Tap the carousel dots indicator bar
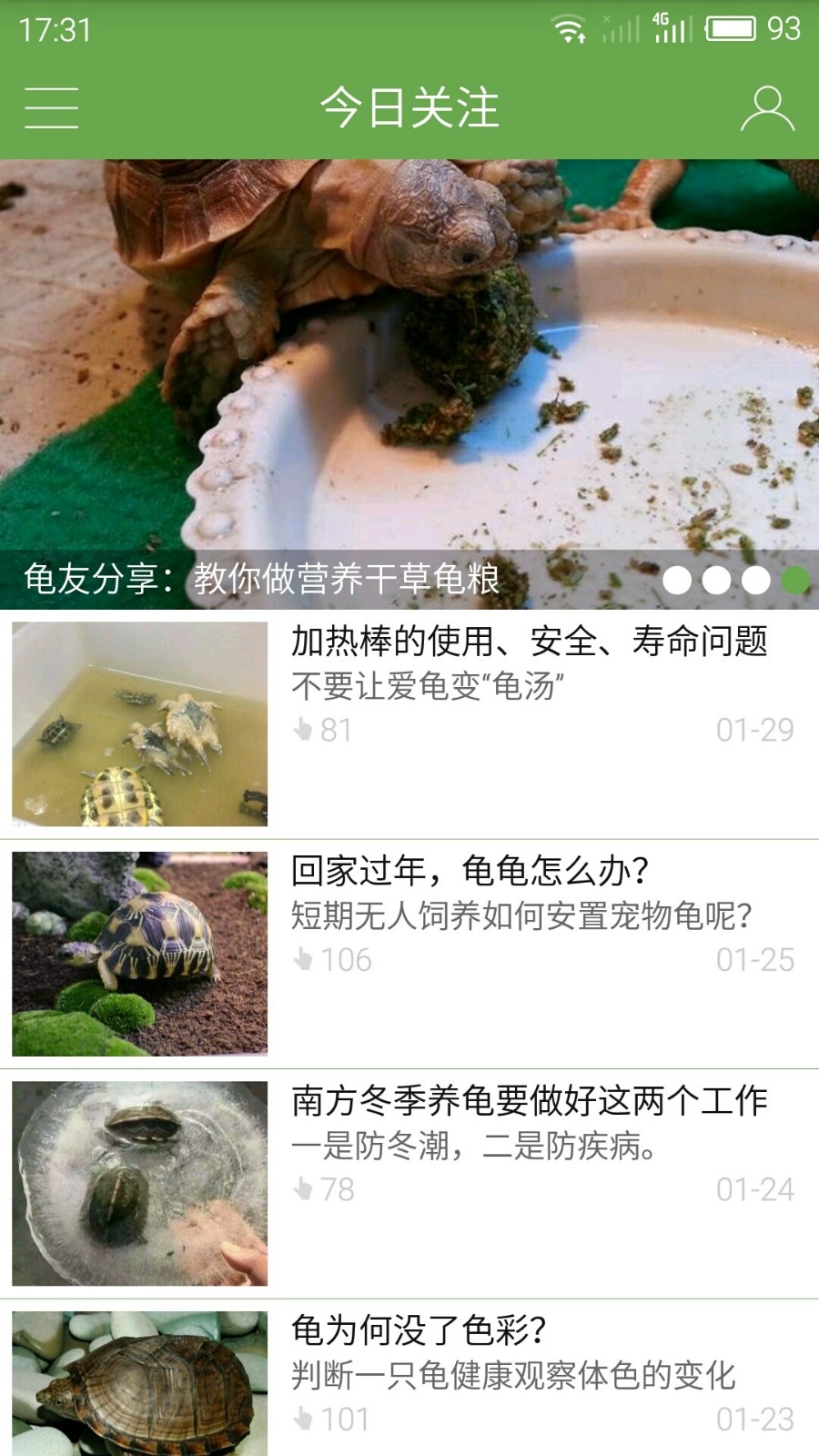 point(737,579)
